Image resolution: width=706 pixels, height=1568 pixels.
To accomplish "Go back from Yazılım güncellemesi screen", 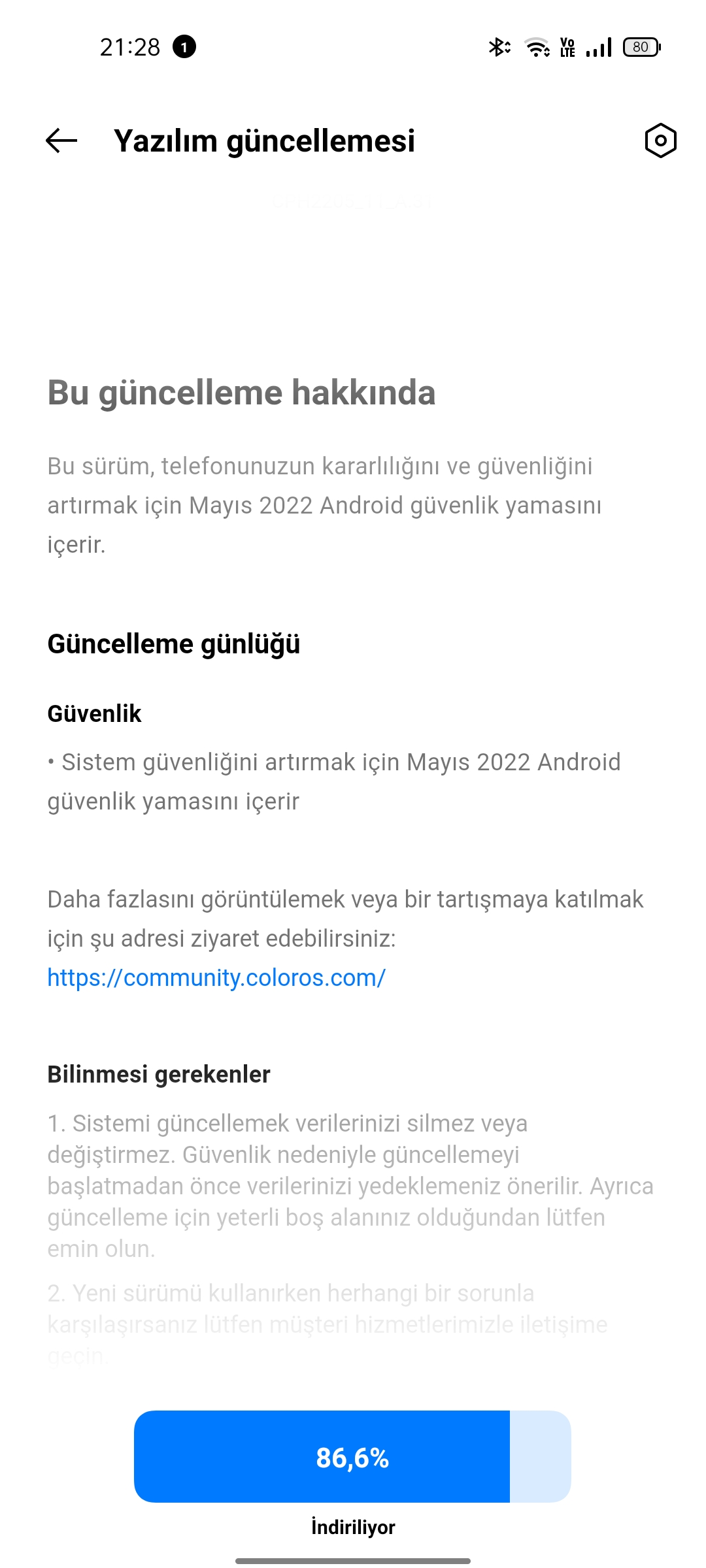I will pos(61,140).
